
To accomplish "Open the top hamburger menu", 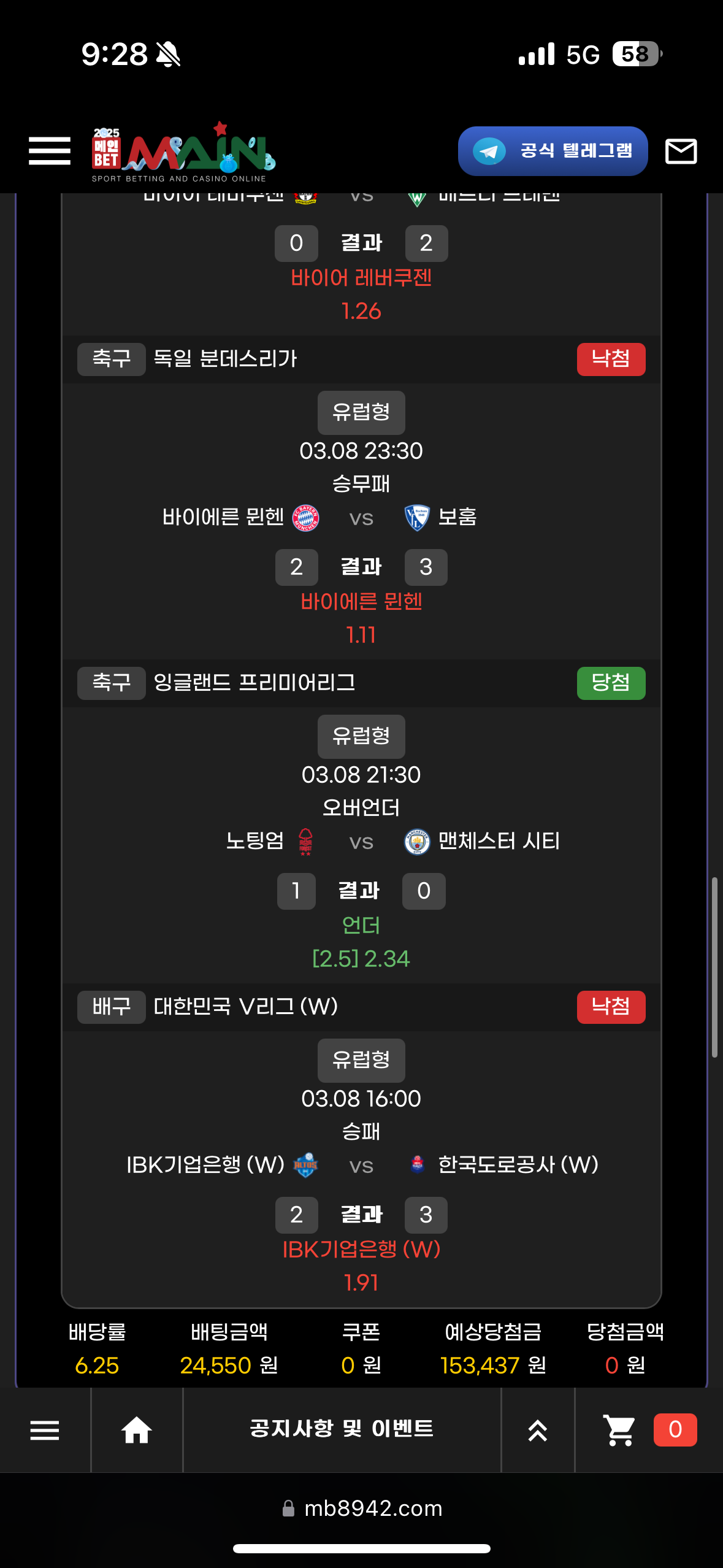I will click(50, 151).
